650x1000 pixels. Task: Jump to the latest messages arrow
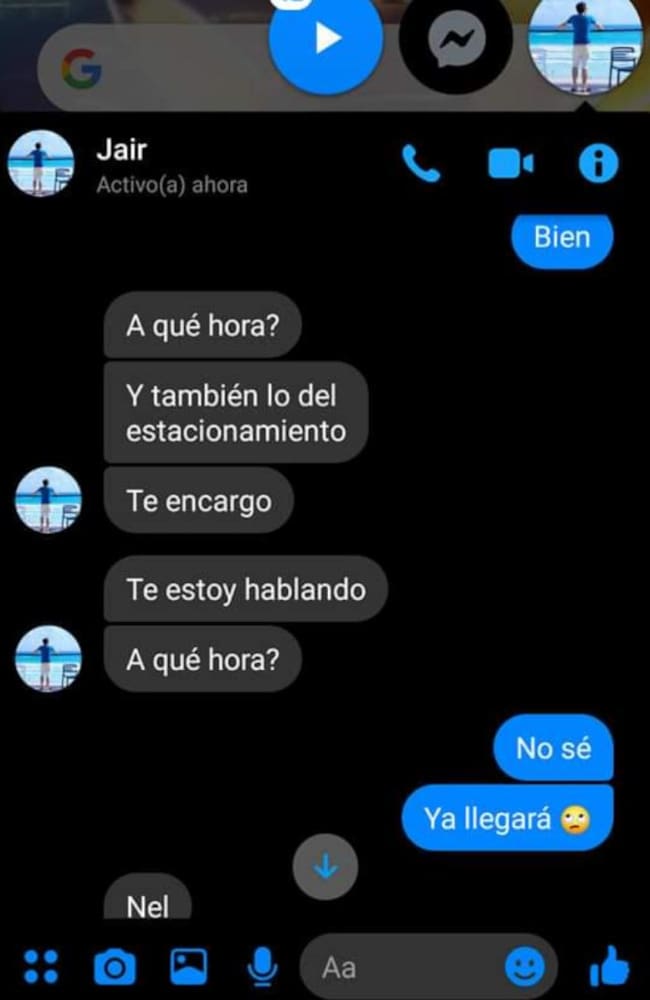coord(325,866)
